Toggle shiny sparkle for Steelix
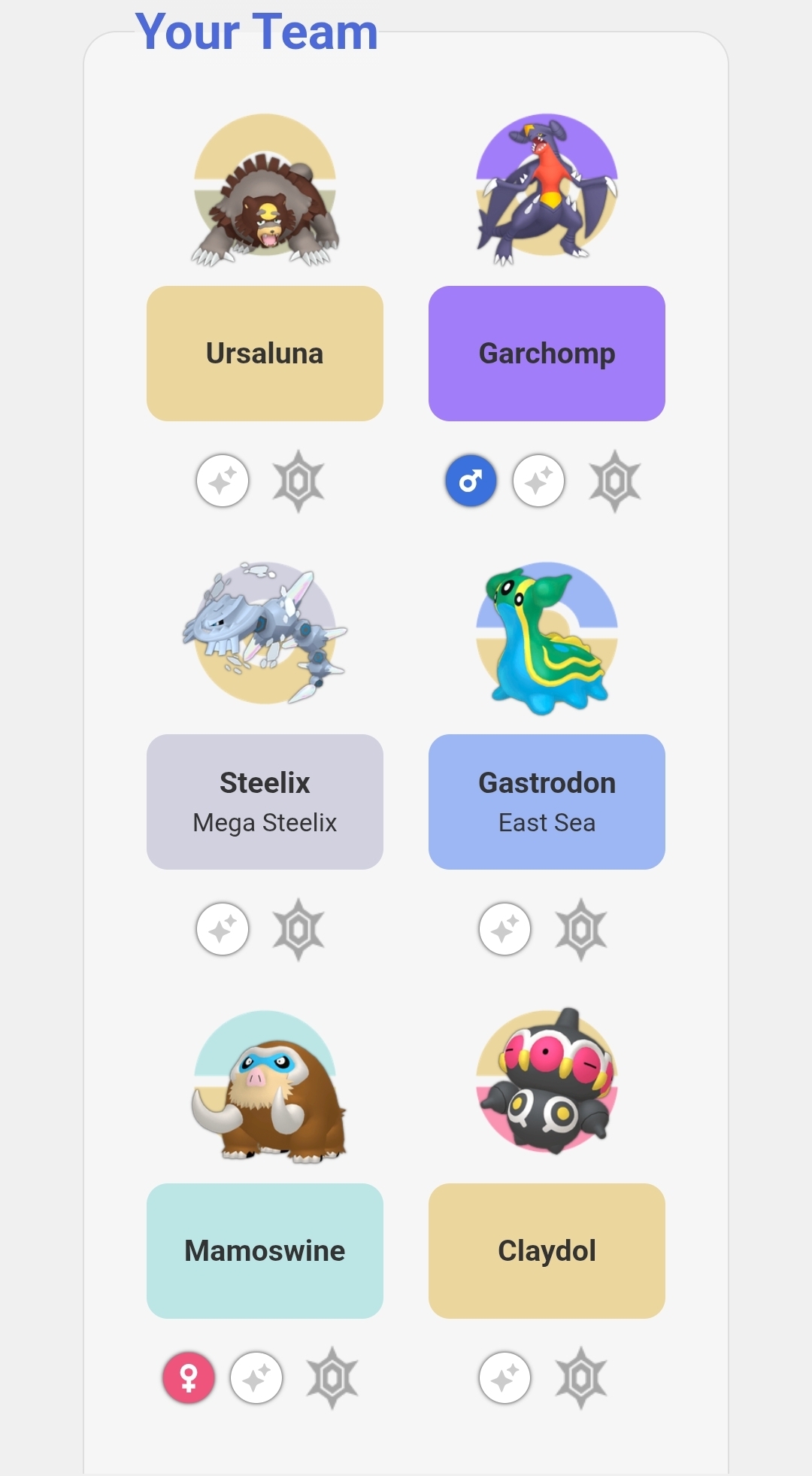Image resolution: width=812 pixels, height=1476 pixels. click(223, 929)
